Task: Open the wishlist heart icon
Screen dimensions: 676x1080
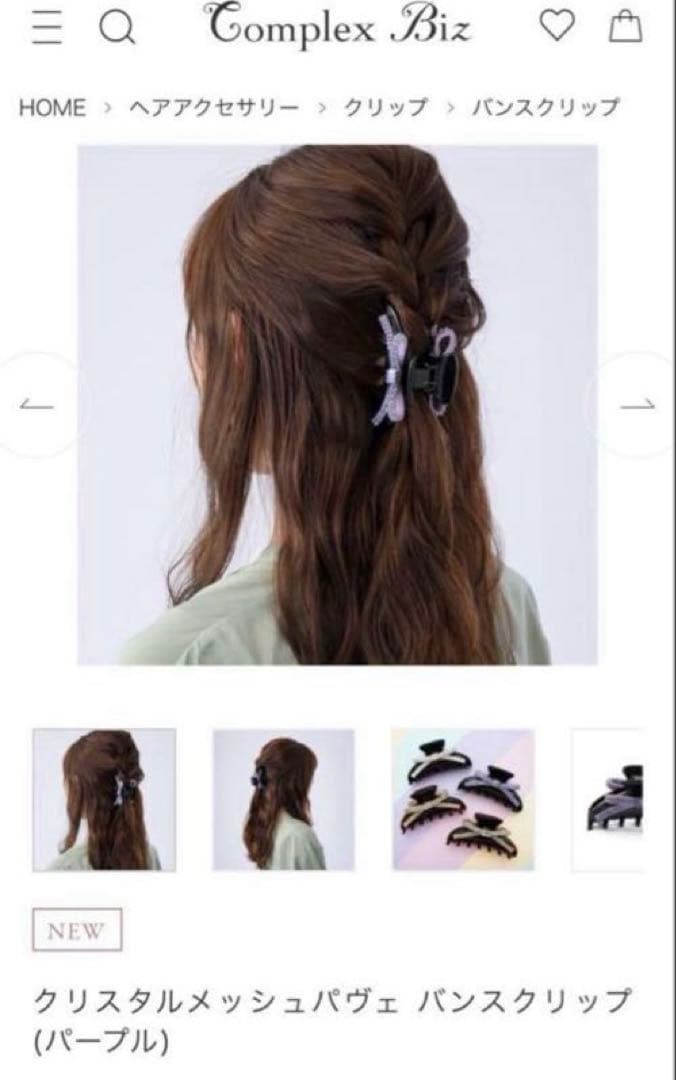Action: (x=556, y=28)
